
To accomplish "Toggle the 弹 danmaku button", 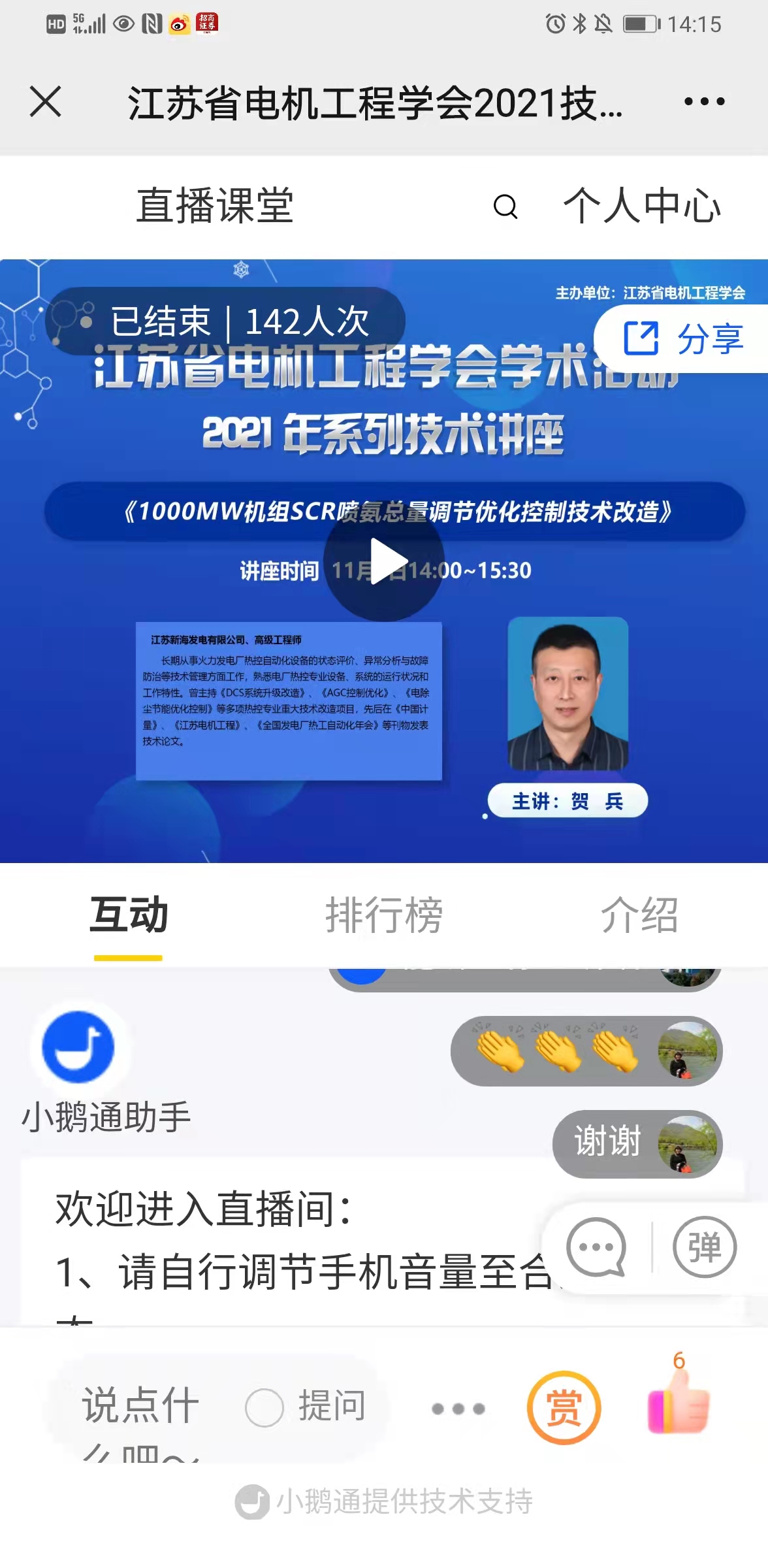I will click(704, 1247).
